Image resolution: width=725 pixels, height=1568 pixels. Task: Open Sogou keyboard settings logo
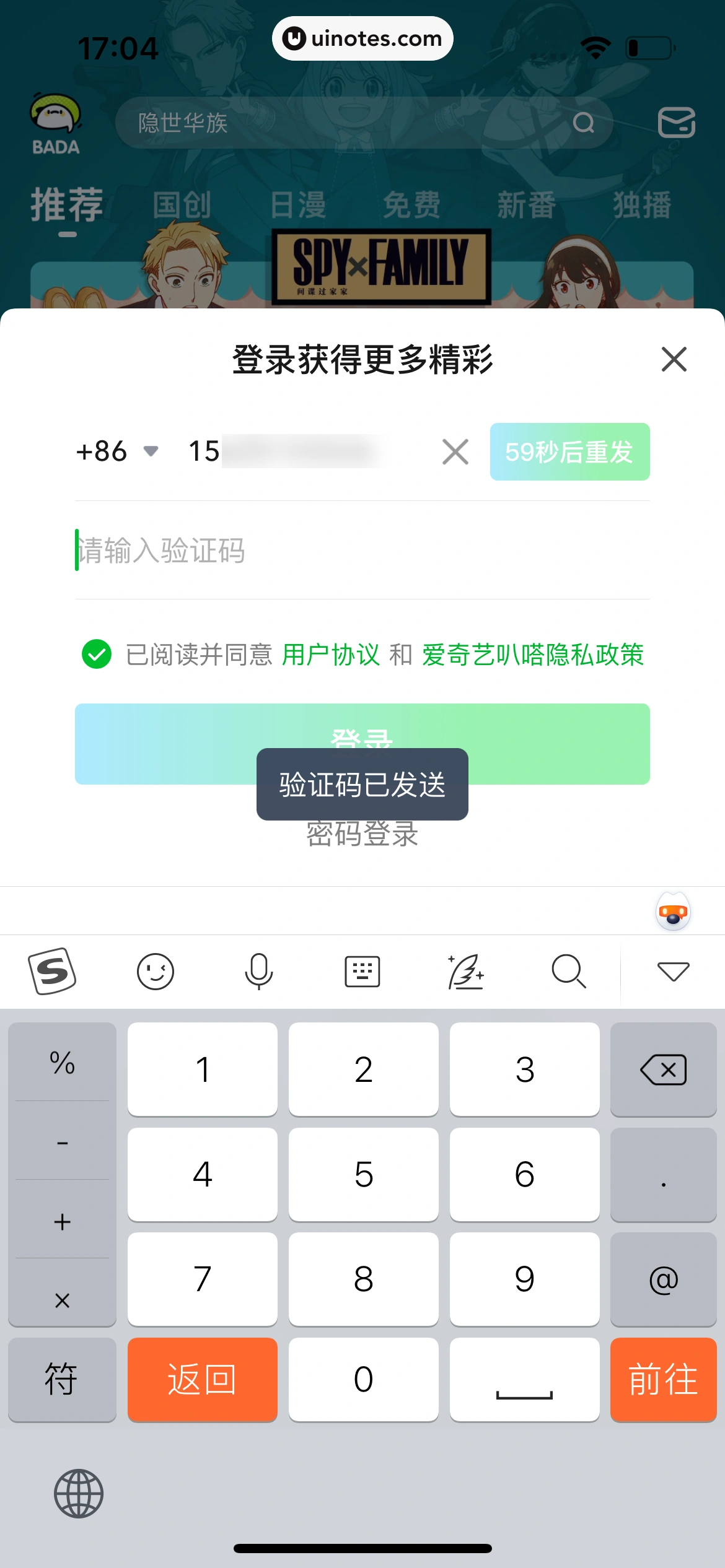coord(52,971)
